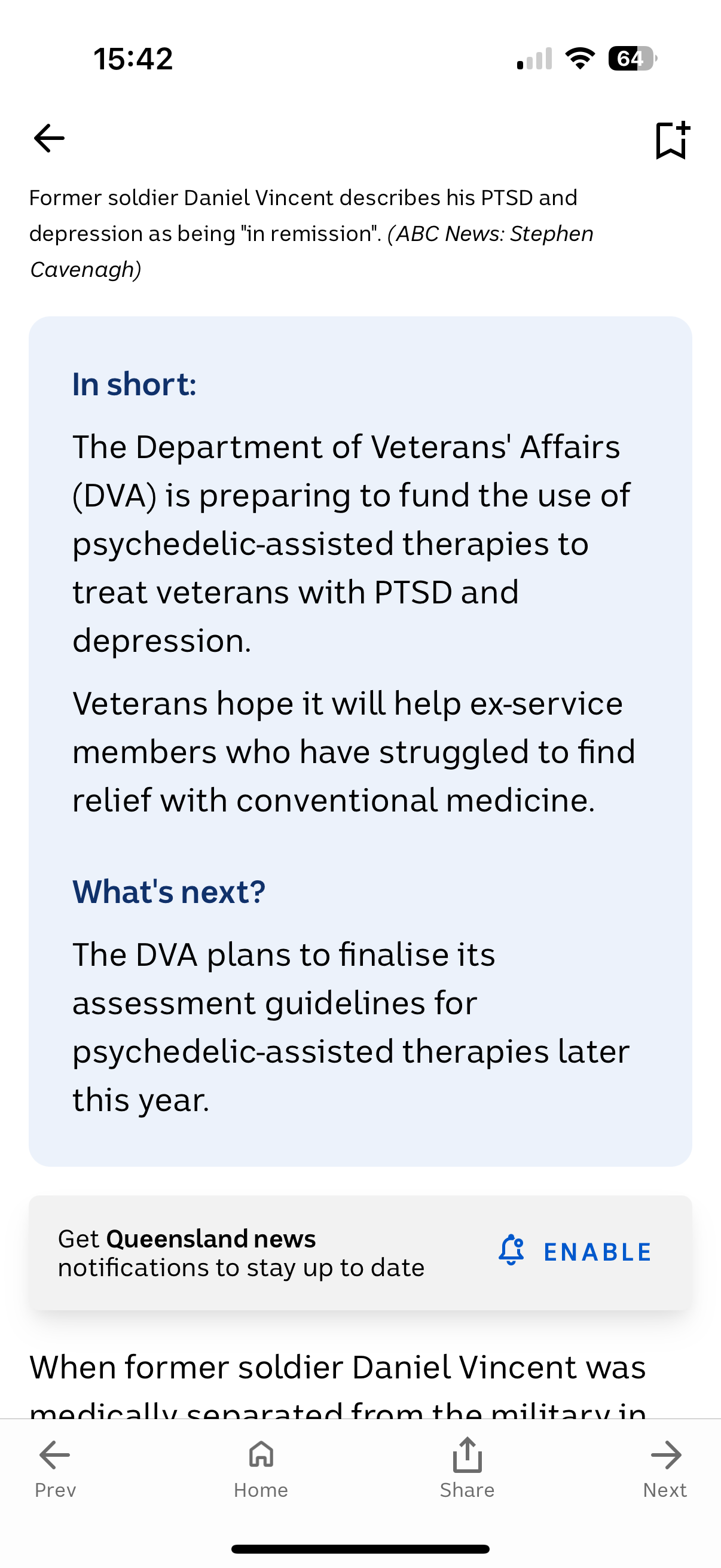The width and height of the screenshot is (721, 1568).
Task: Share this article
Action: point(467,1468)
